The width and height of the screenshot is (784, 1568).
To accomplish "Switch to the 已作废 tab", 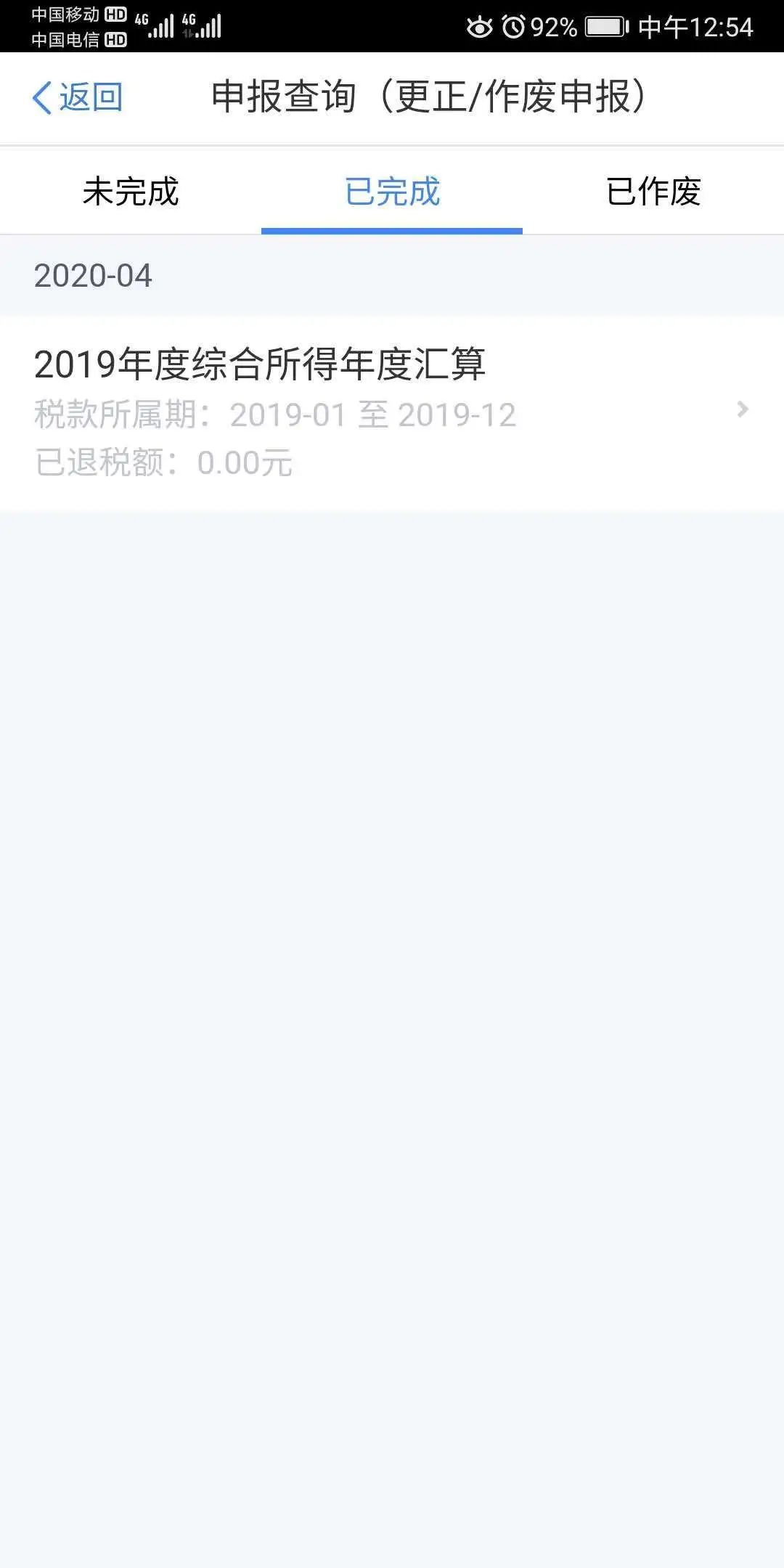I will 653,192.
